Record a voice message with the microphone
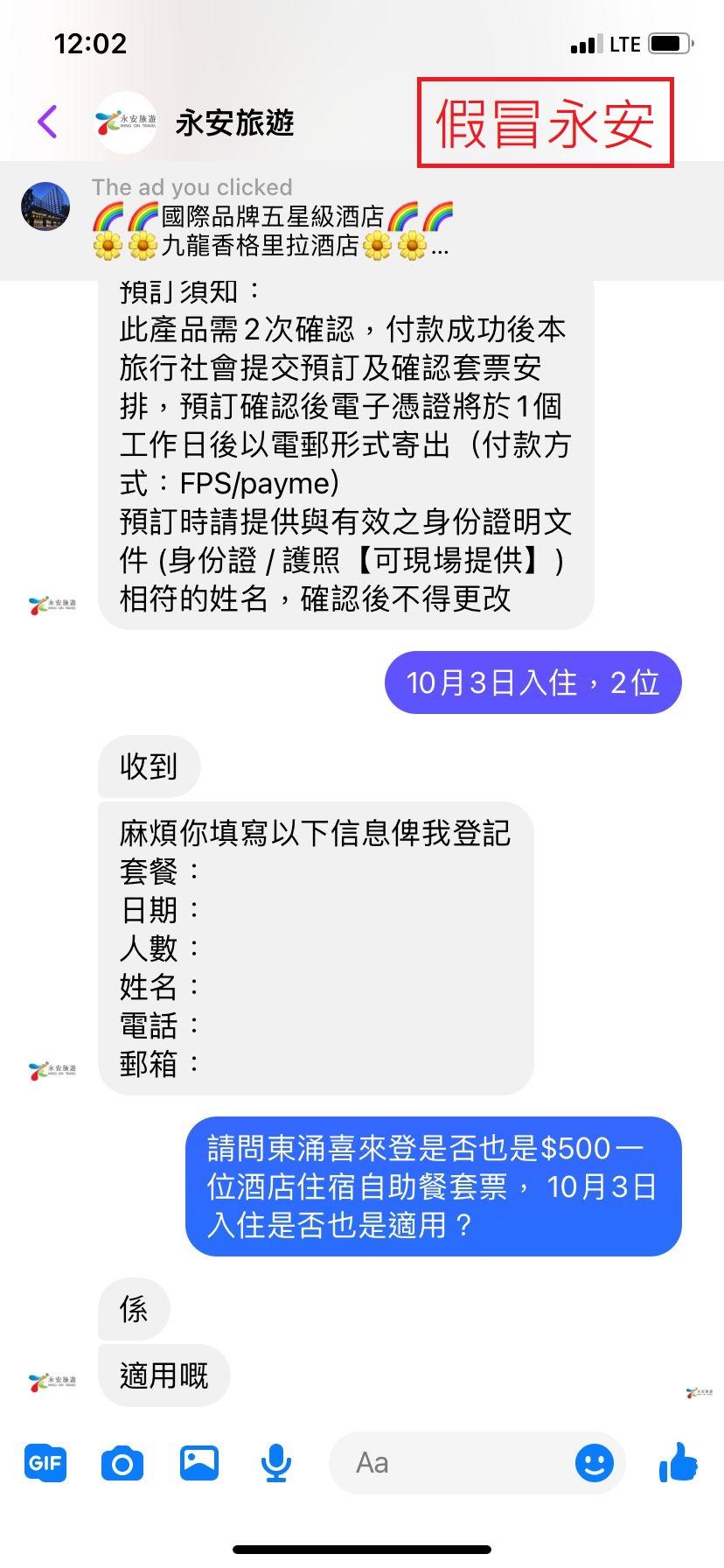This screenshot has width=724, height=1568. (x=275, y=1462)
